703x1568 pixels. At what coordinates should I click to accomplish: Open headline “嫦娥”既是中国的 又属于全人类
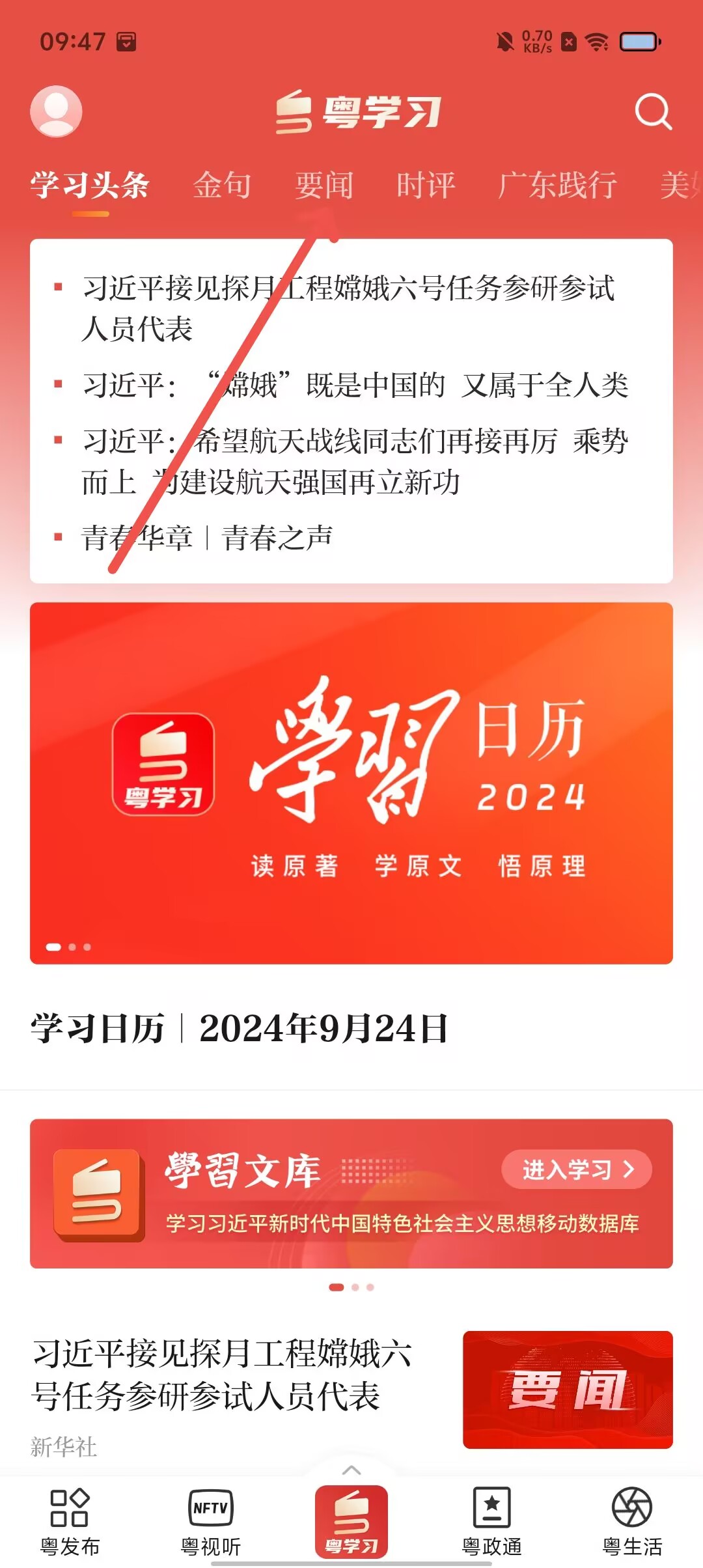click(355, 385)
